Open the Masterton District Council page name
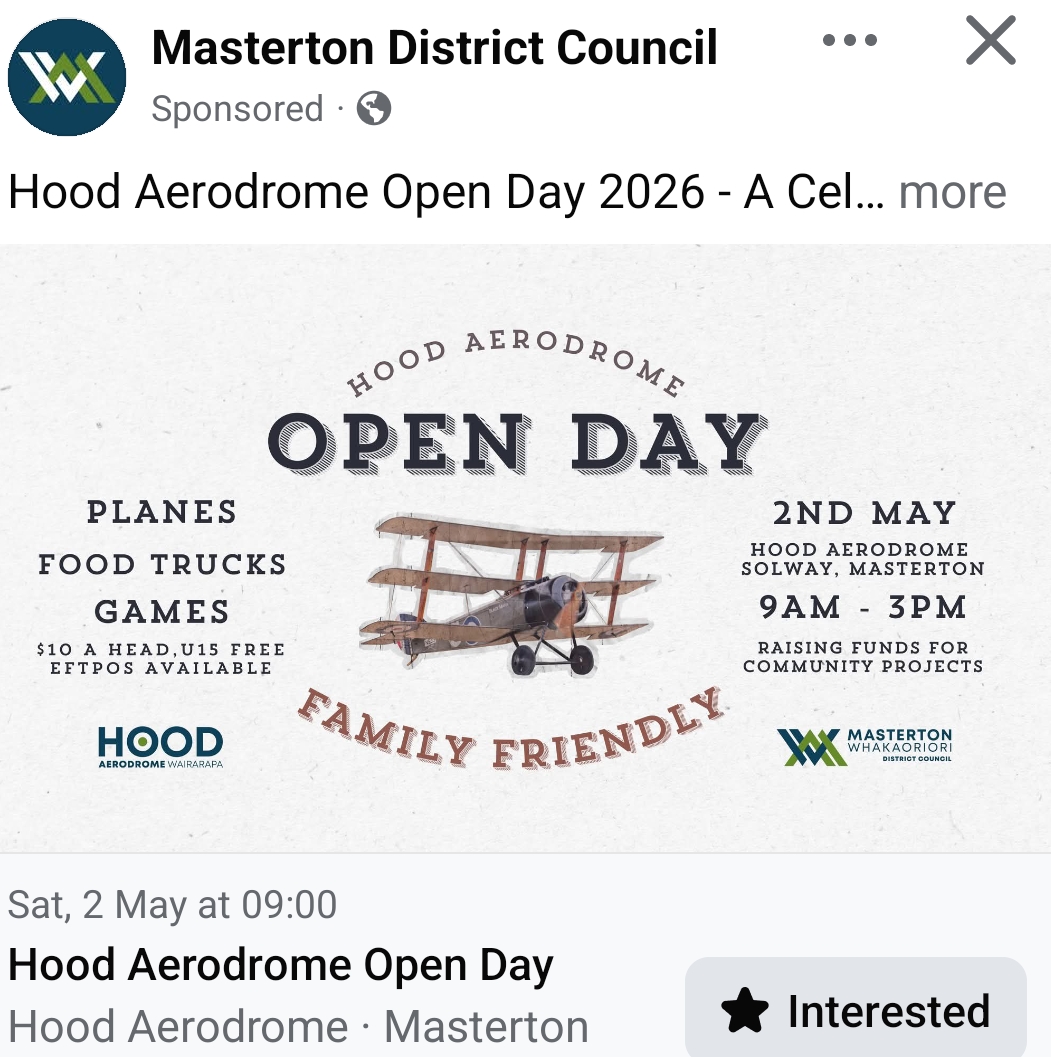The width and height of the screenshot is (1051, 1057). (x=434, y=47)
